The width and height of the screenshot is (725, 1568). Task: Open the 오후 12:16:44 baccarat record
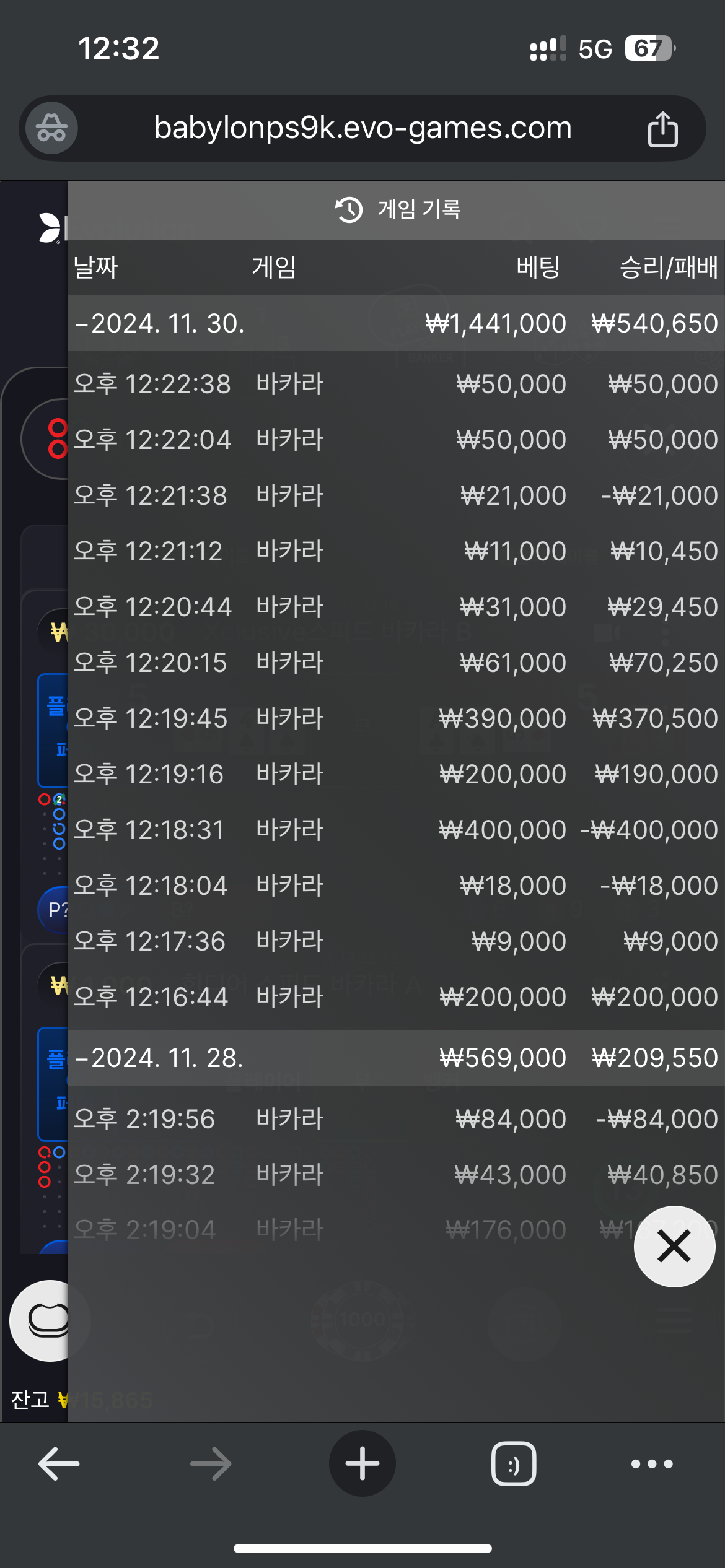[395, 997]
